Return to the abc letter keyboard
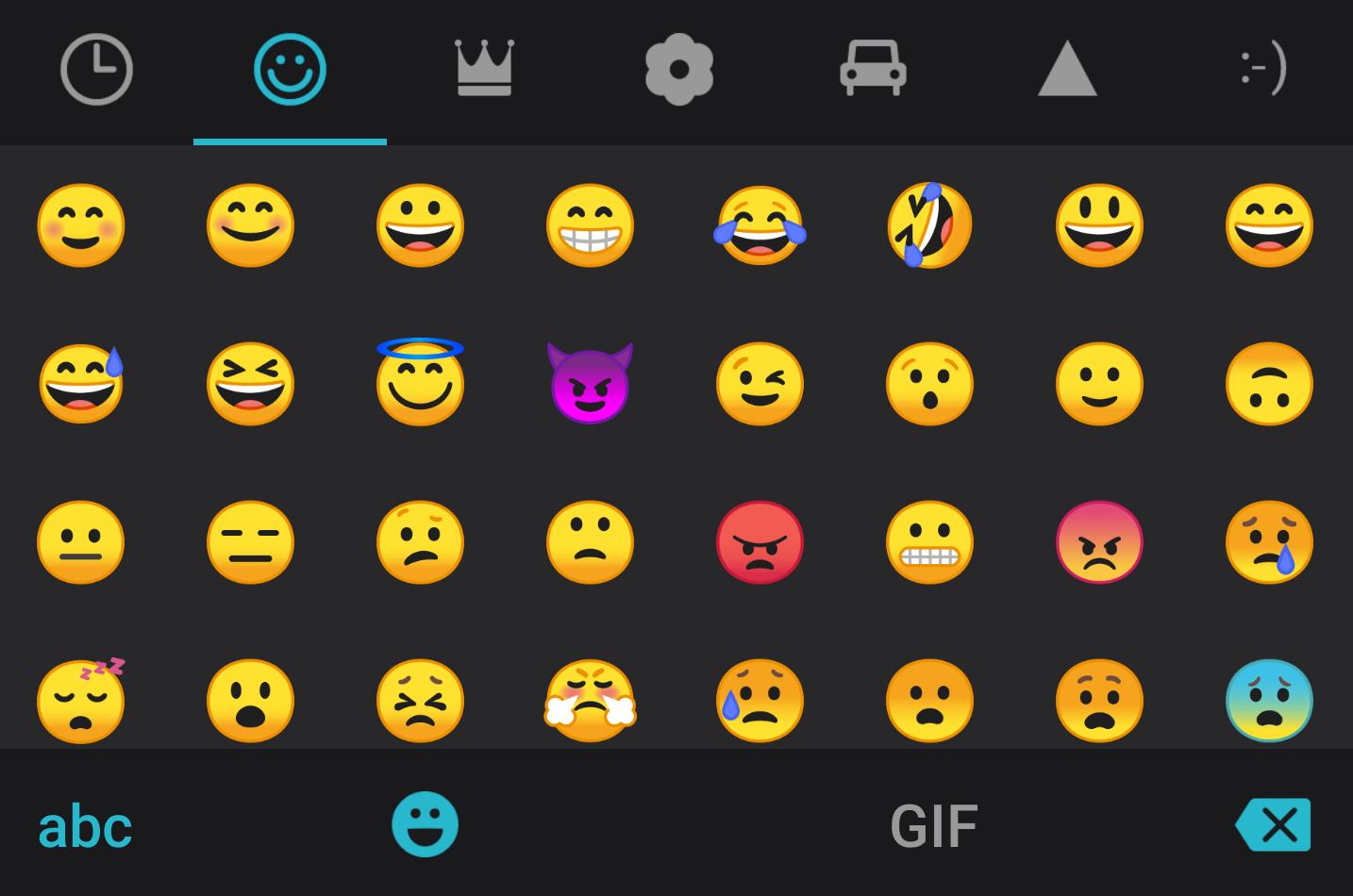 (85, 826)
